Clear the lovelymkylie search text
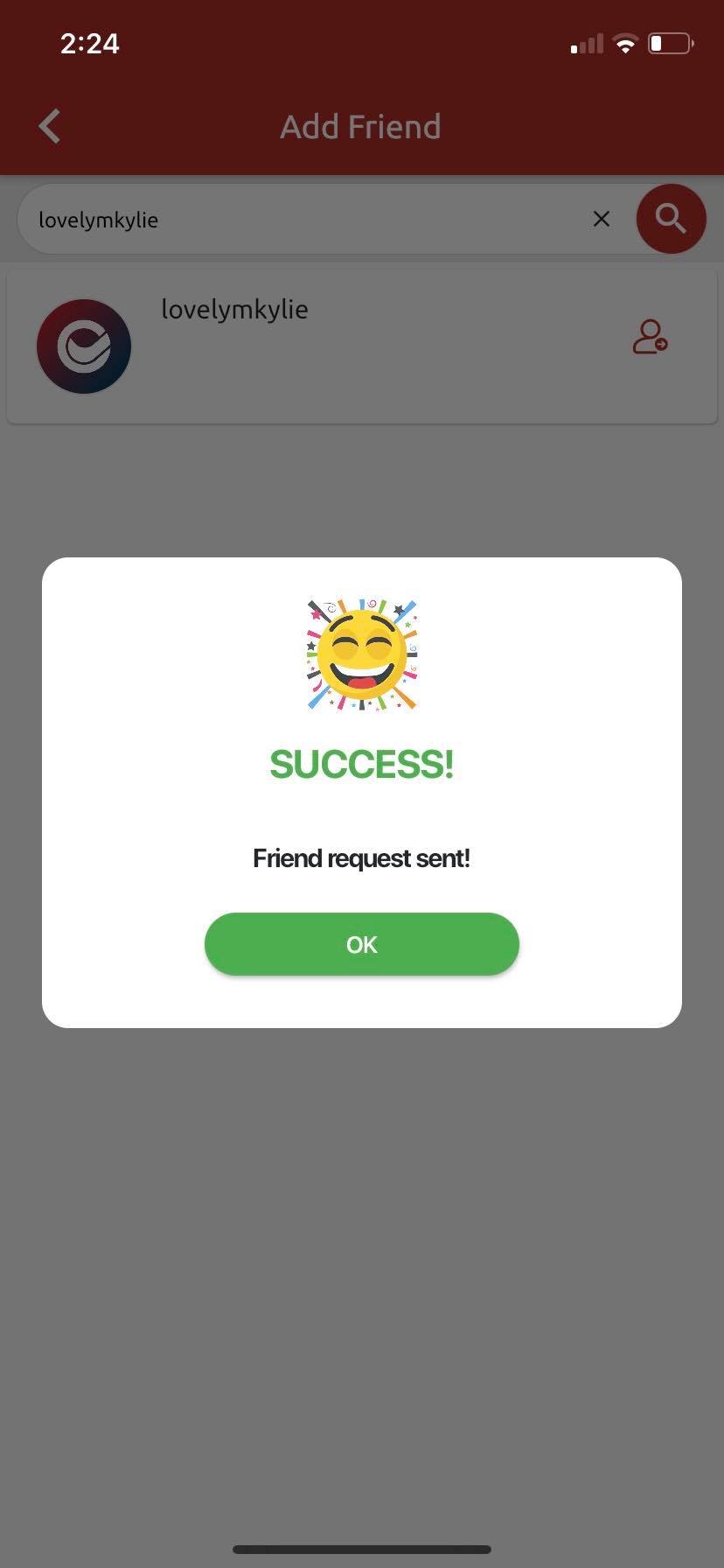724x1568 pixels. tap(601, 219)
